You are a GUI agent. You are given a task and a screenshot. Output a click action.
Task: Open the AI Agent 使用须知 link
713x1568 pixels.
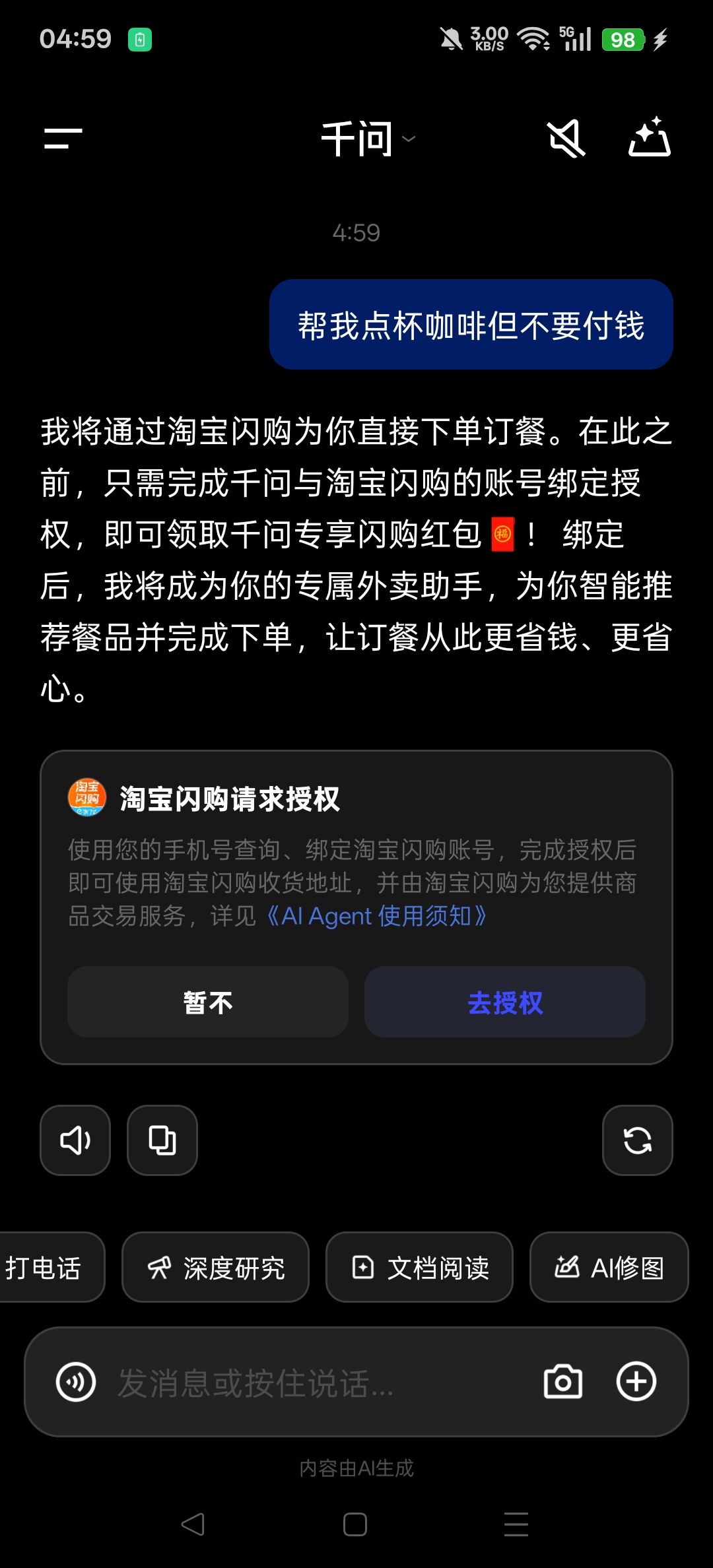376,916
